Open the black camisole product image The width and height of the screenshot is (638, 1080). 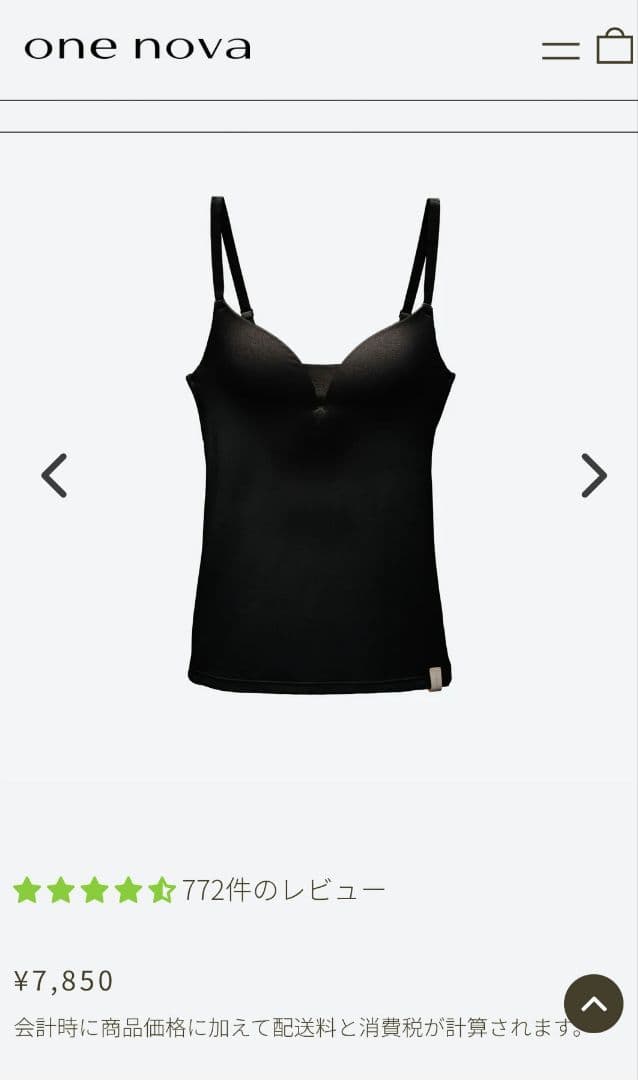pyautogui.click(x=320, y=450)
